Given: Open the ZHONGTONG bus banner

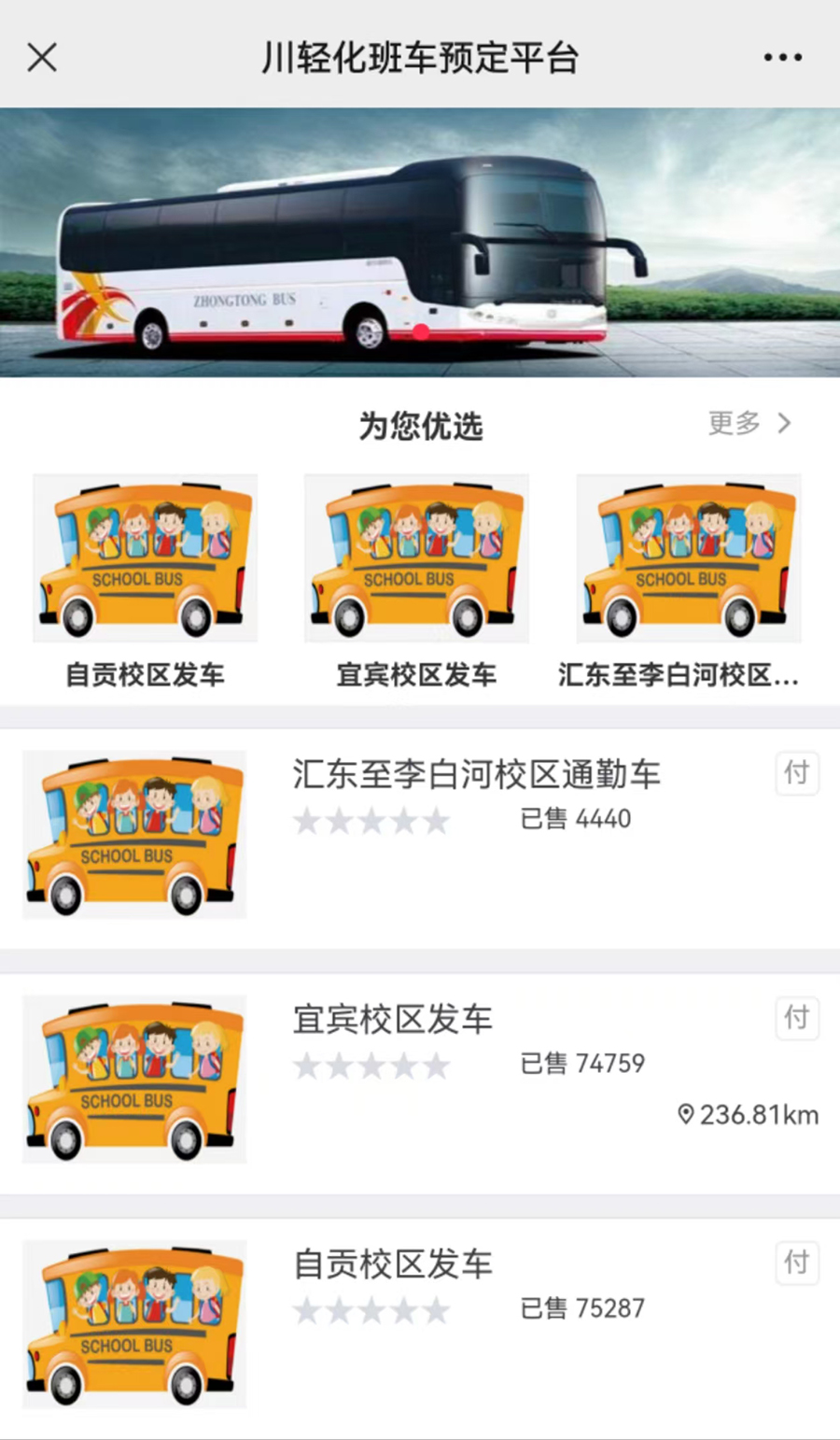Looking at the screenshot, I should point(420,243).
